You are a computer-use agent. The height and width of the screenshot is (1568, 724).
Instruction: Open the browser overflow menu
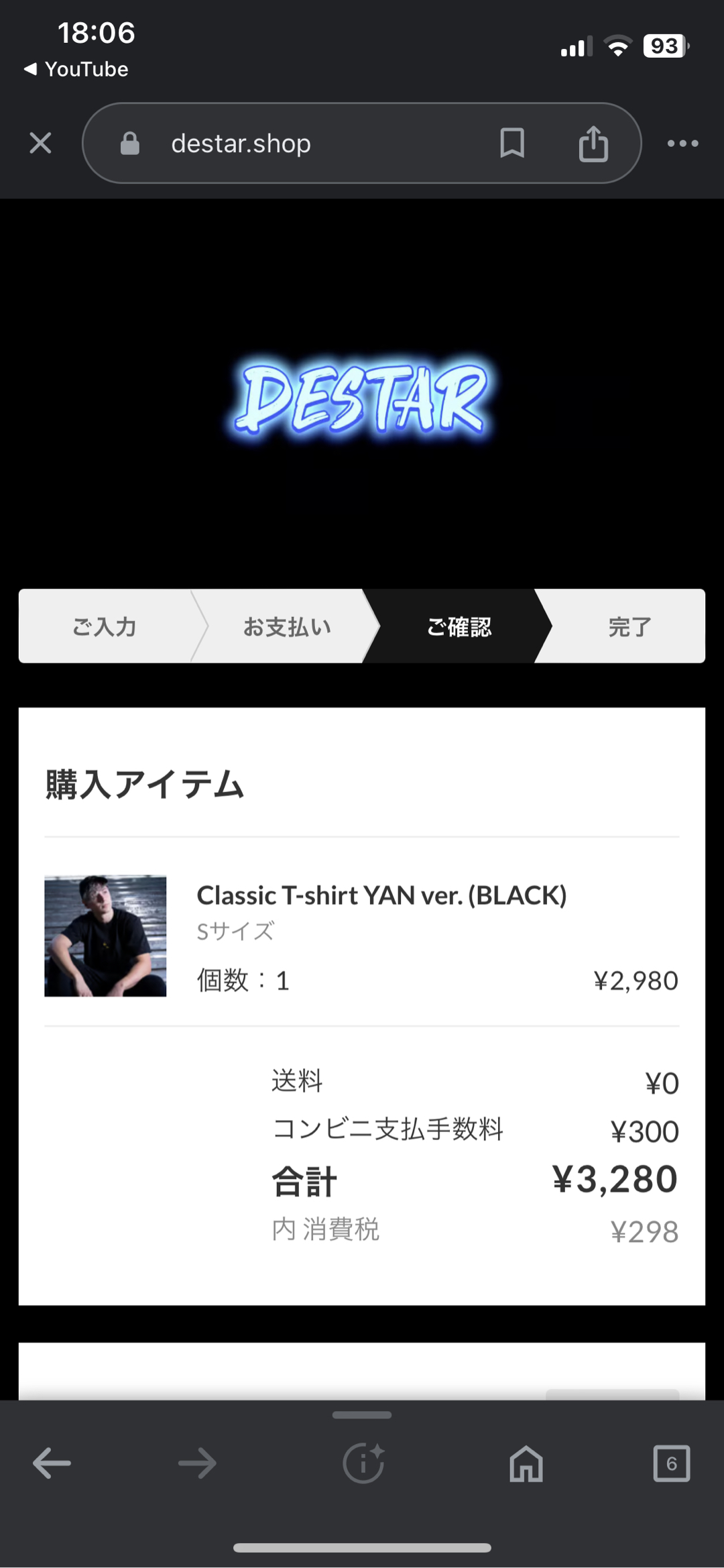682,143
